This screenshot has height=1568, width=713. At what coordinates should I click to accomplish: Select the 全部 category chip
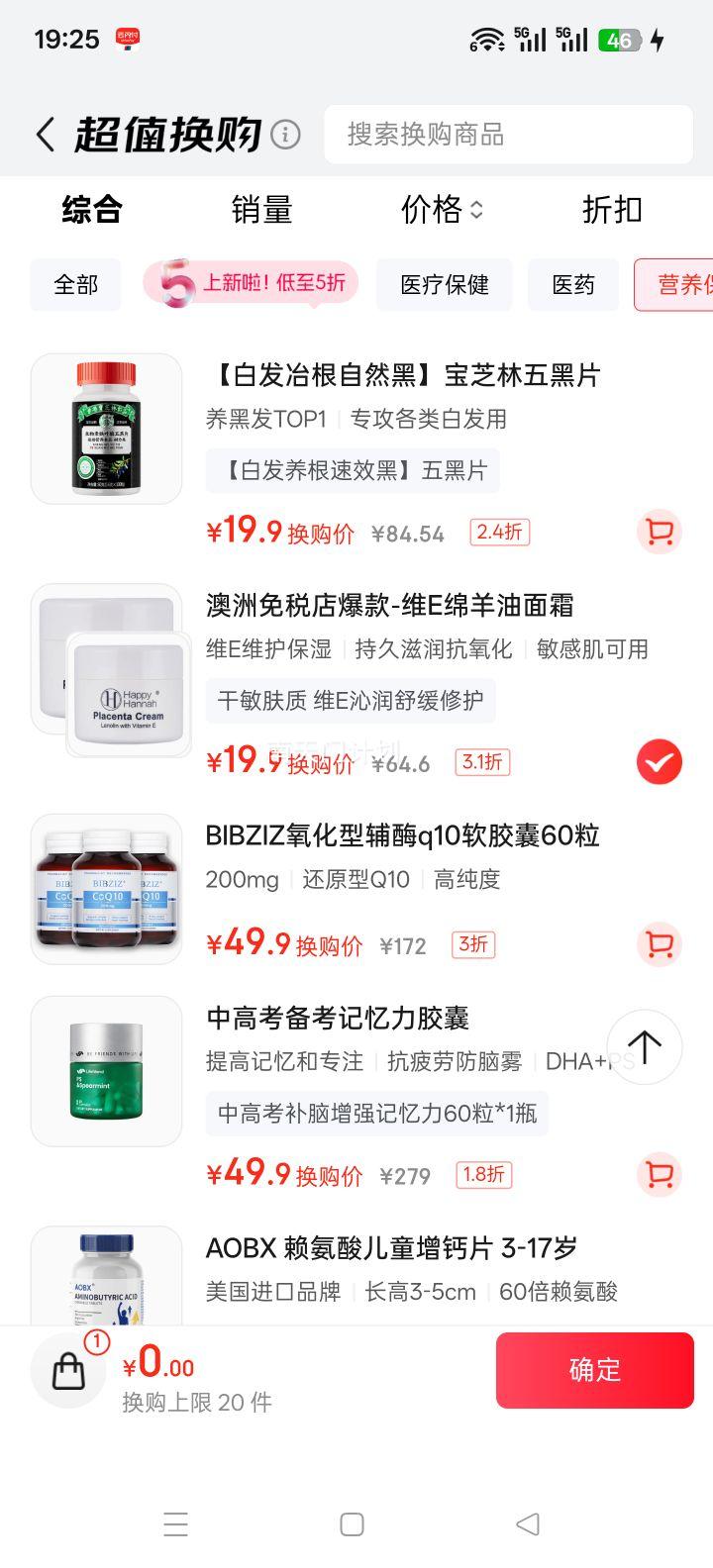[x=76, y=285]
